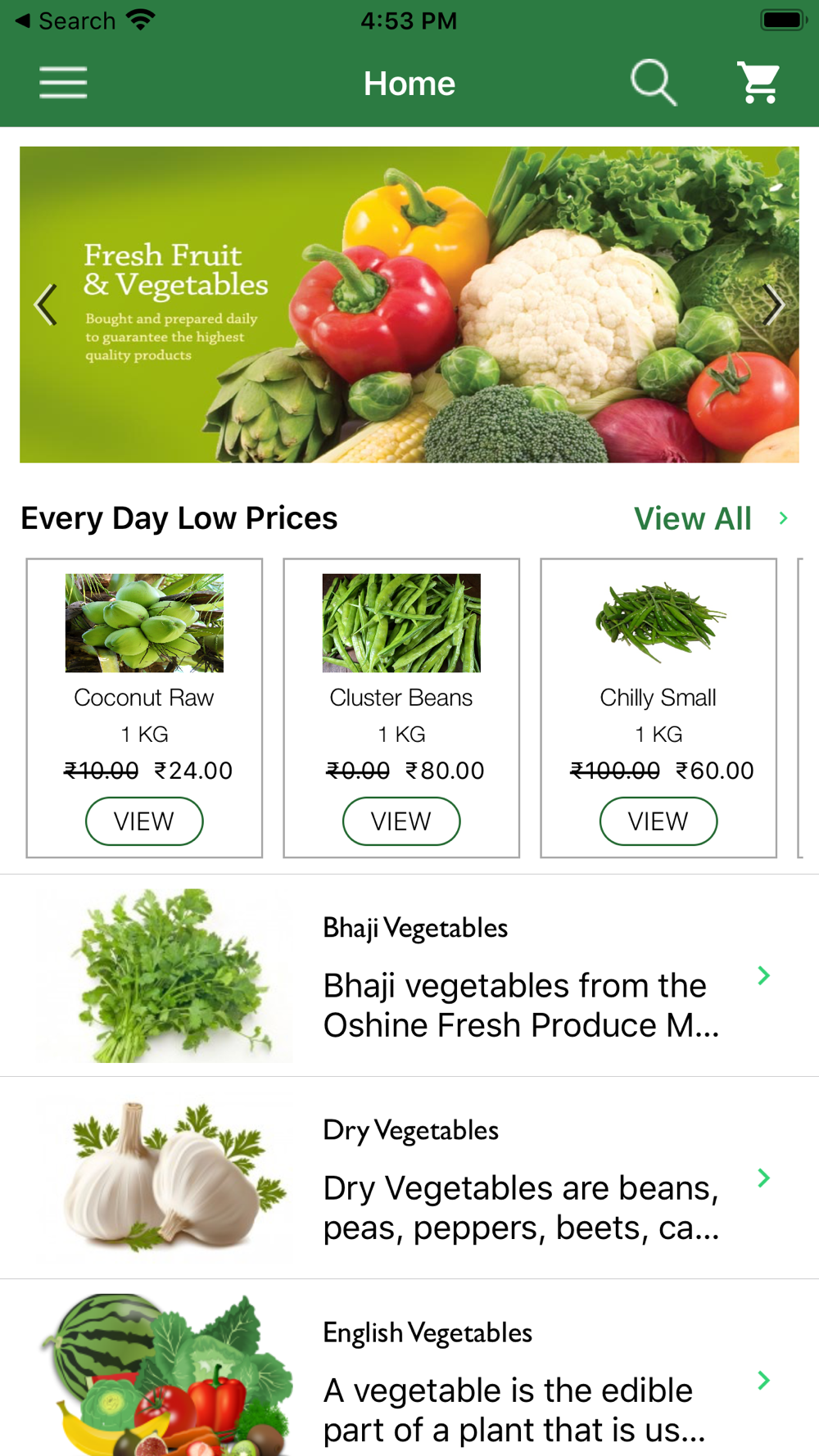This screenshot has width=819, height=1456.
Task: View the Coconut Raw product
Action: click(x=144, y=821)
